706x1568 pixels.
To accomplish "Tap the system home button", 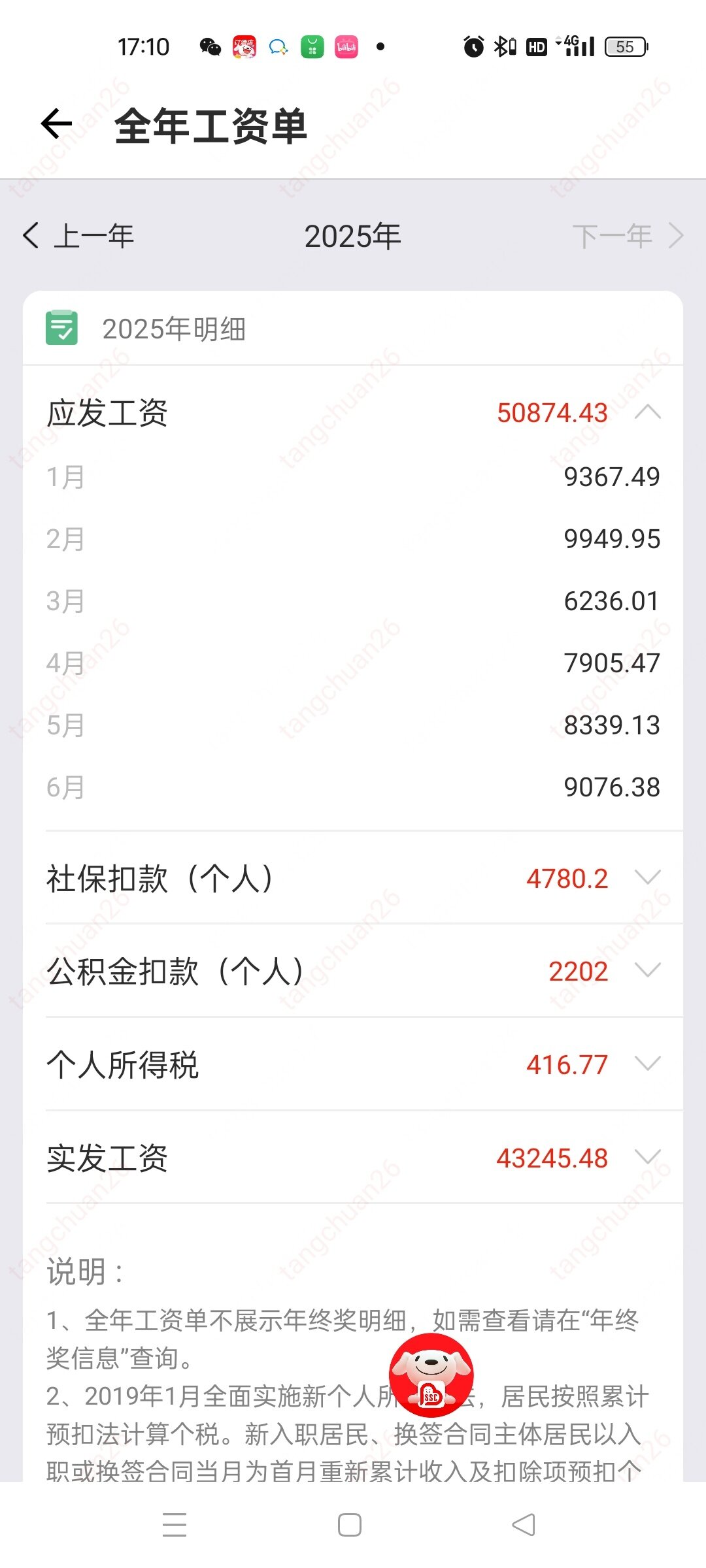I will [350, 1525].
